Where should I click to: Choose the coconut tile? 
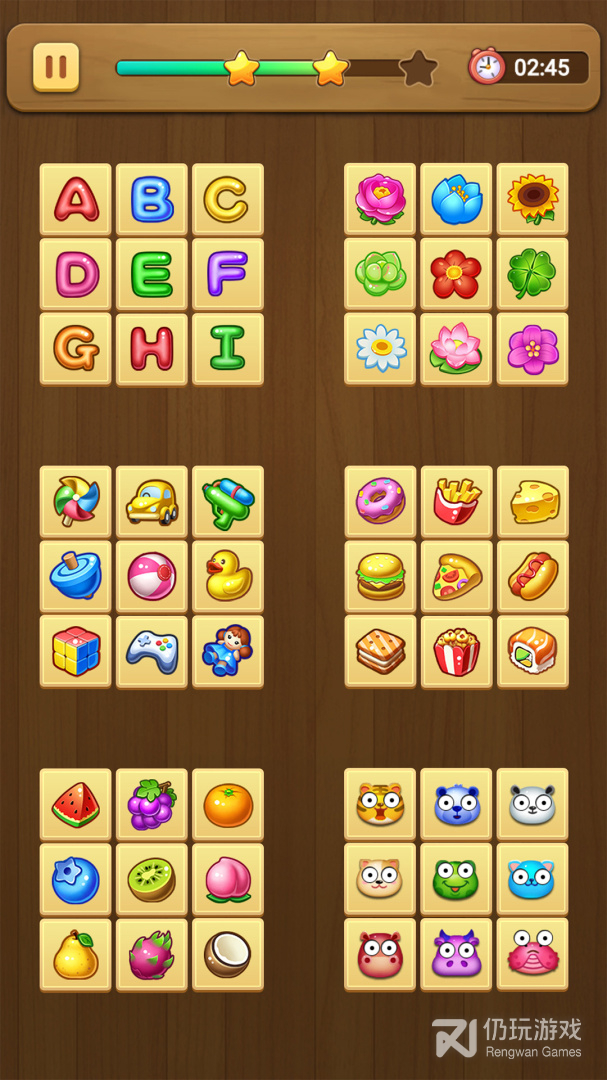(228, 955)
